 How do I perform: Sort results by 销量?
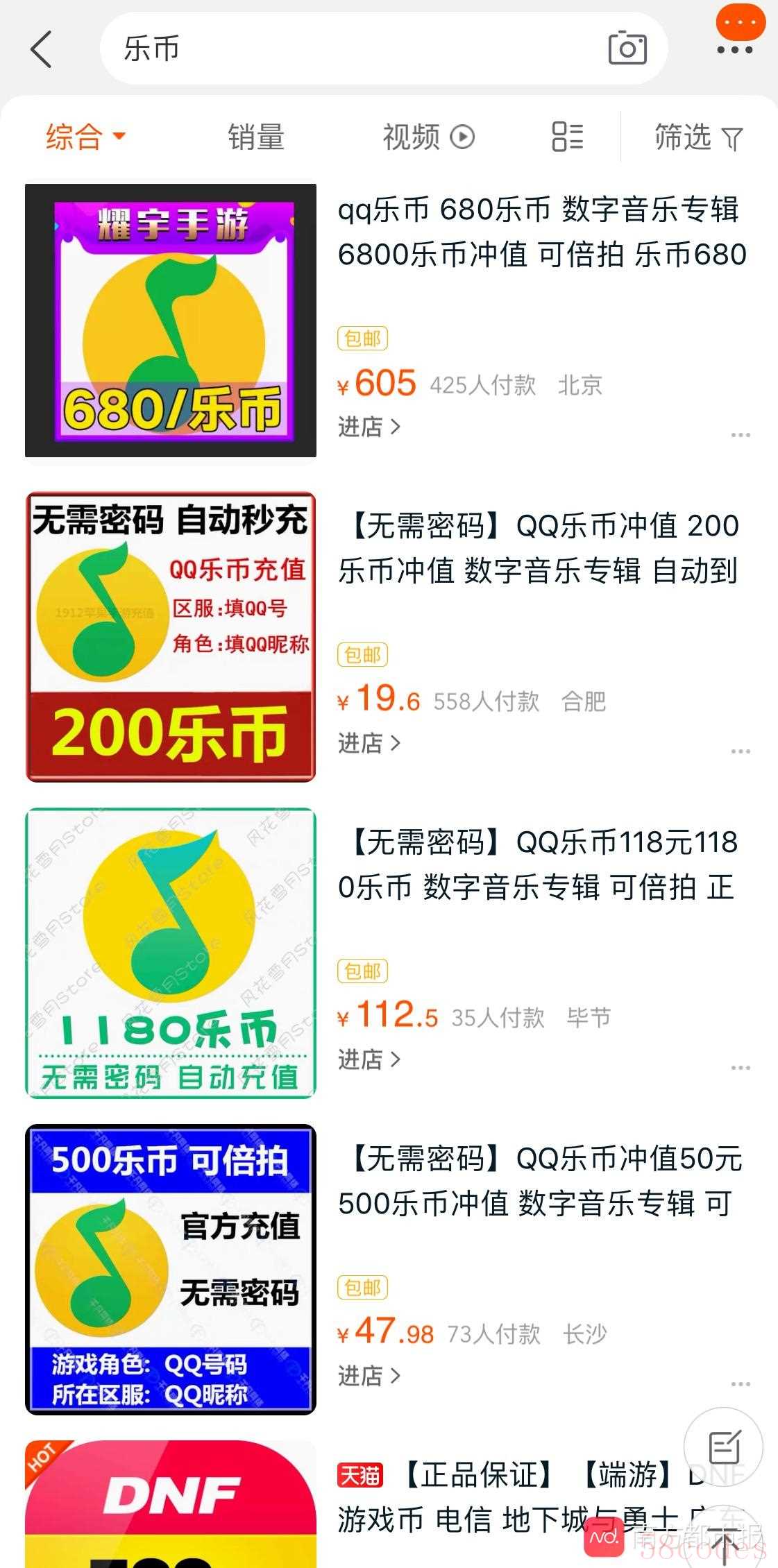(256, 137)
